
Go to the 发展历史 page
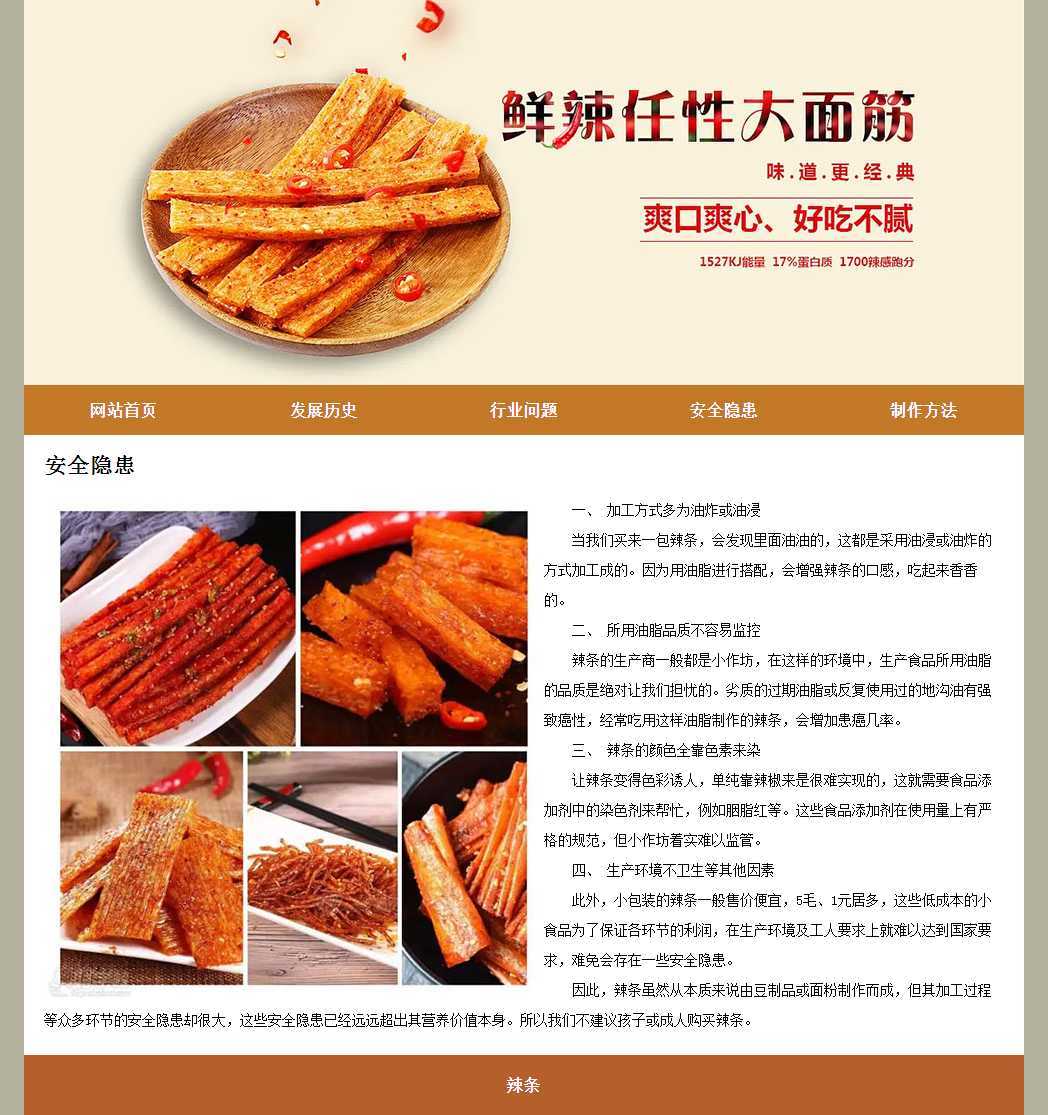click(323, 410)
